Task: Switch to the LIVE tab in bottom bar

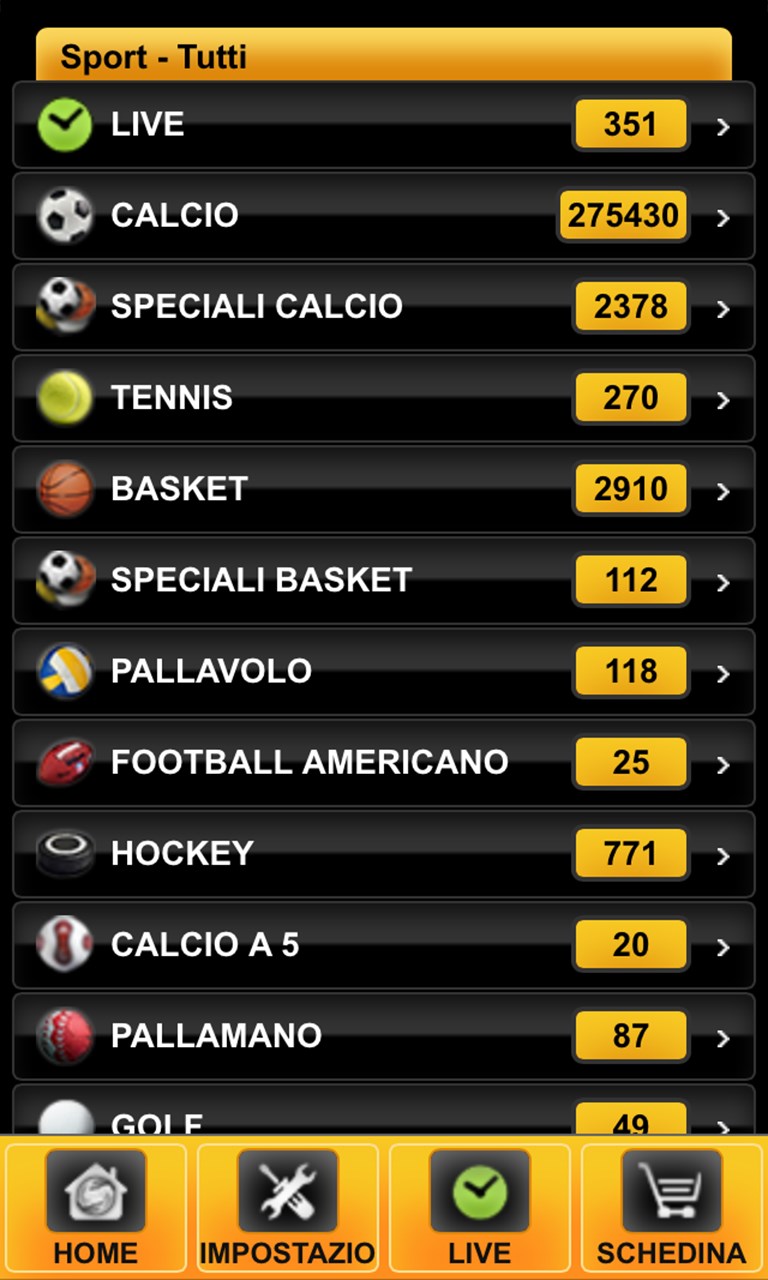Action: [x=480, y=1207]
